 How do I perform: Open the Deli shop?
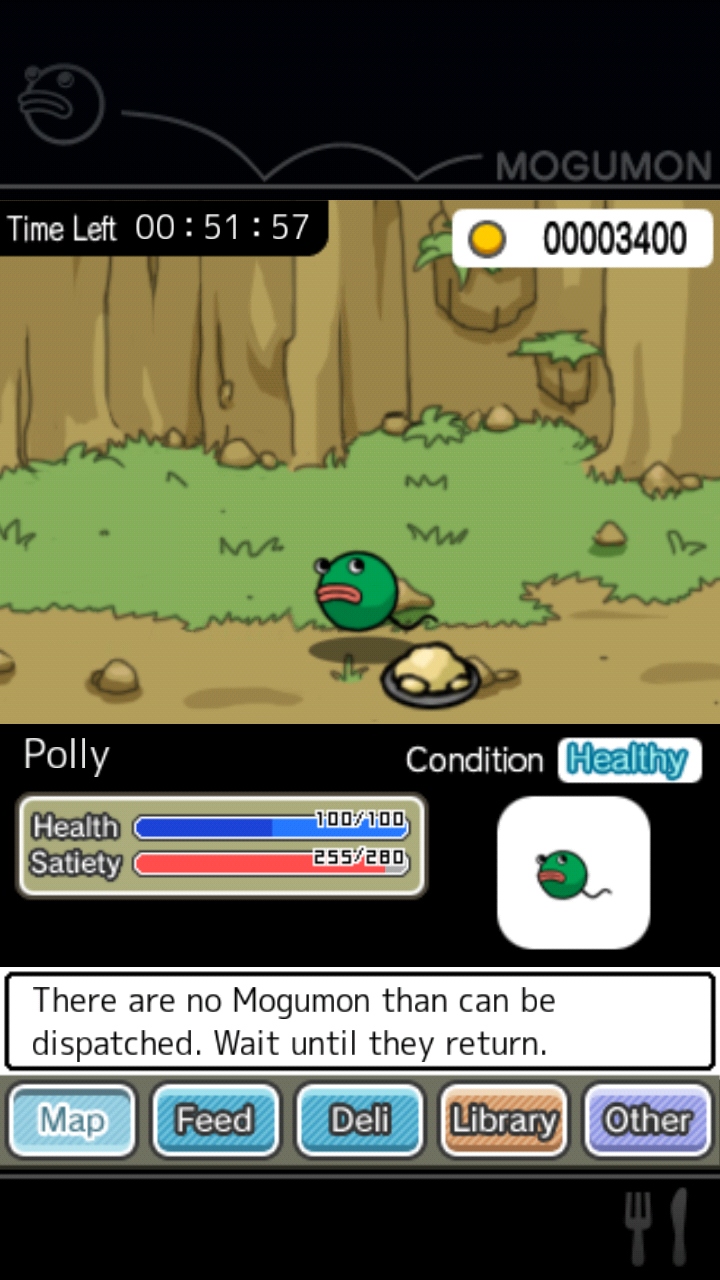pos(360,1120)
